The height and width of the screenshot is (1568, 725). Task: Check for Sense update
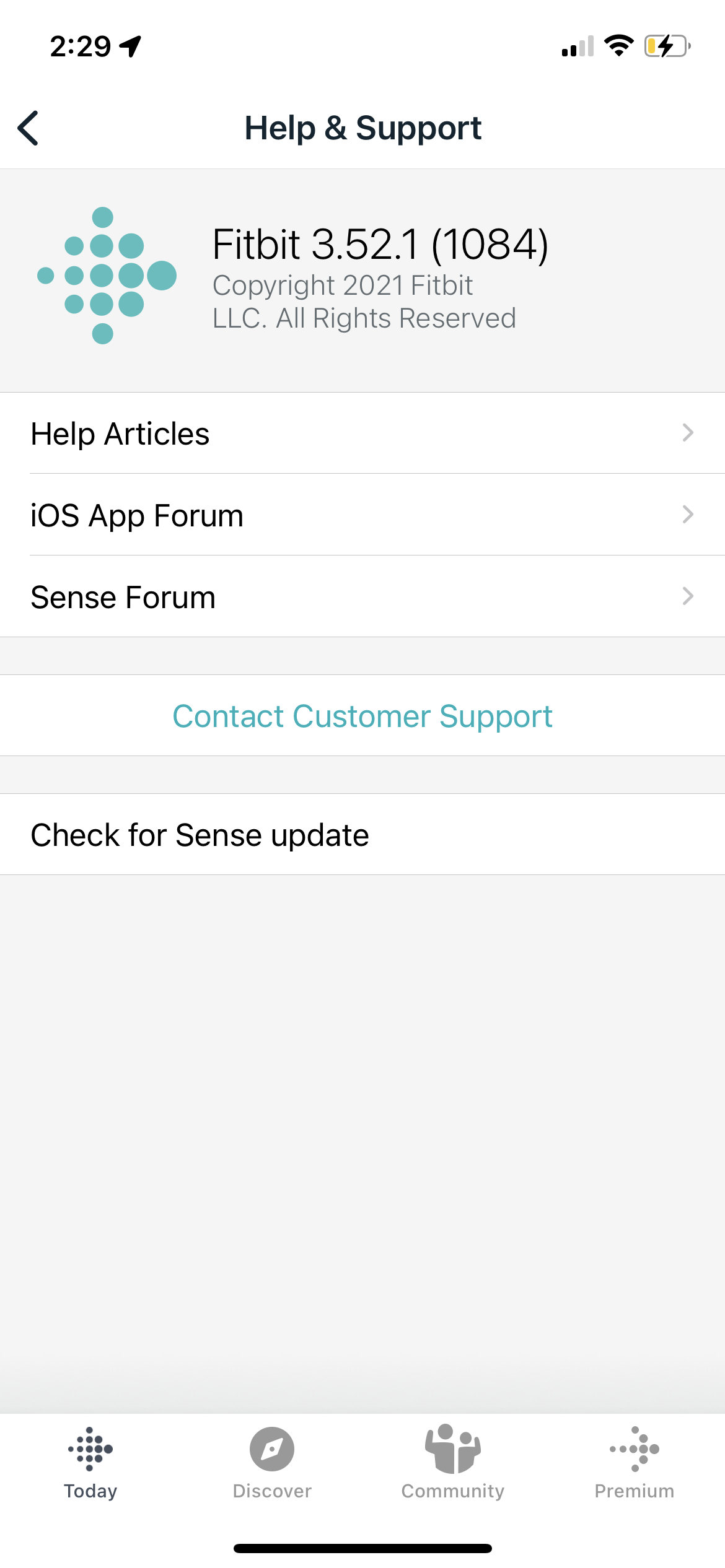[x=362, y=835]
